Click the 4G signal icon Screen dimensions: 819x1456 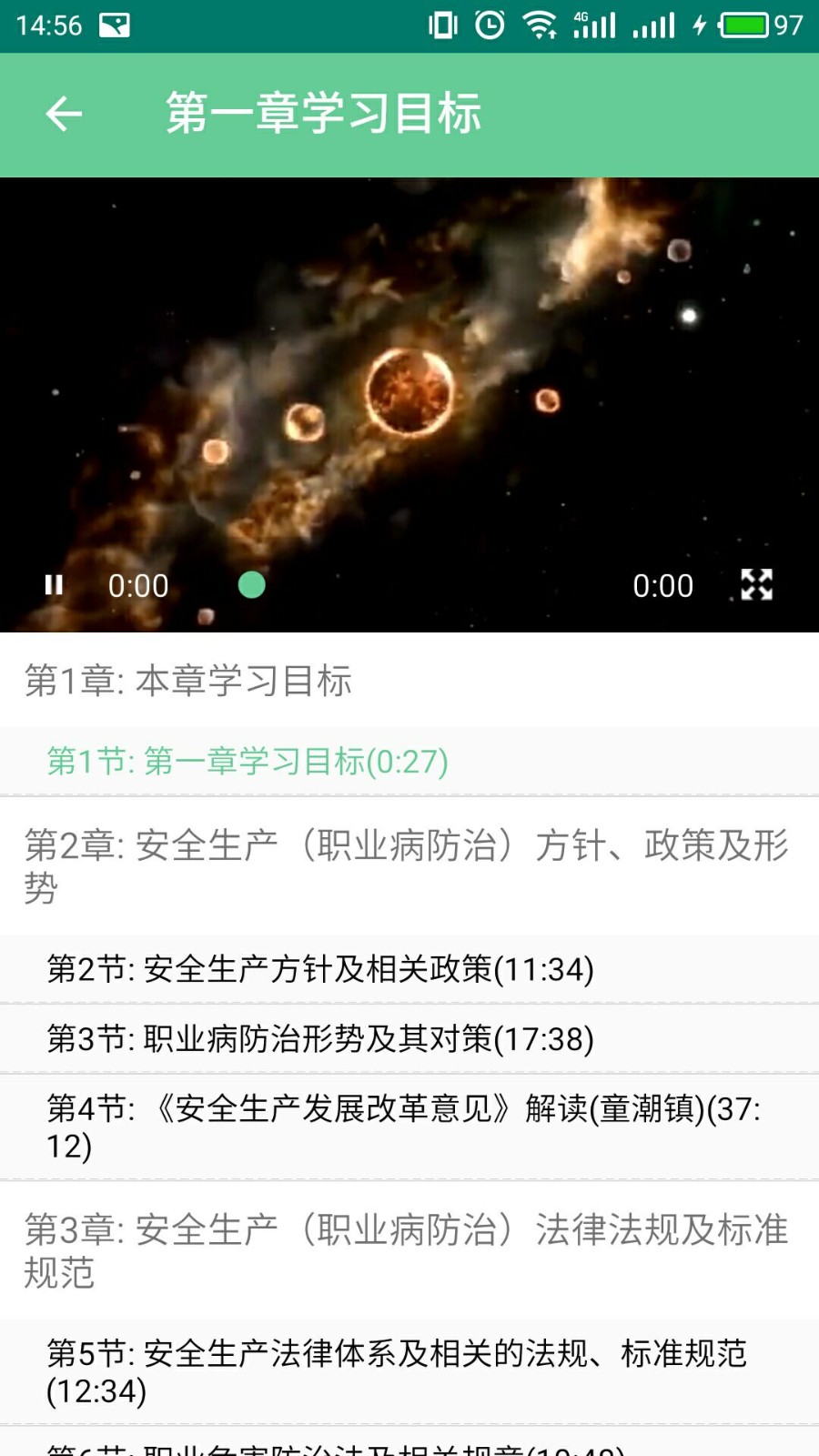596,25
